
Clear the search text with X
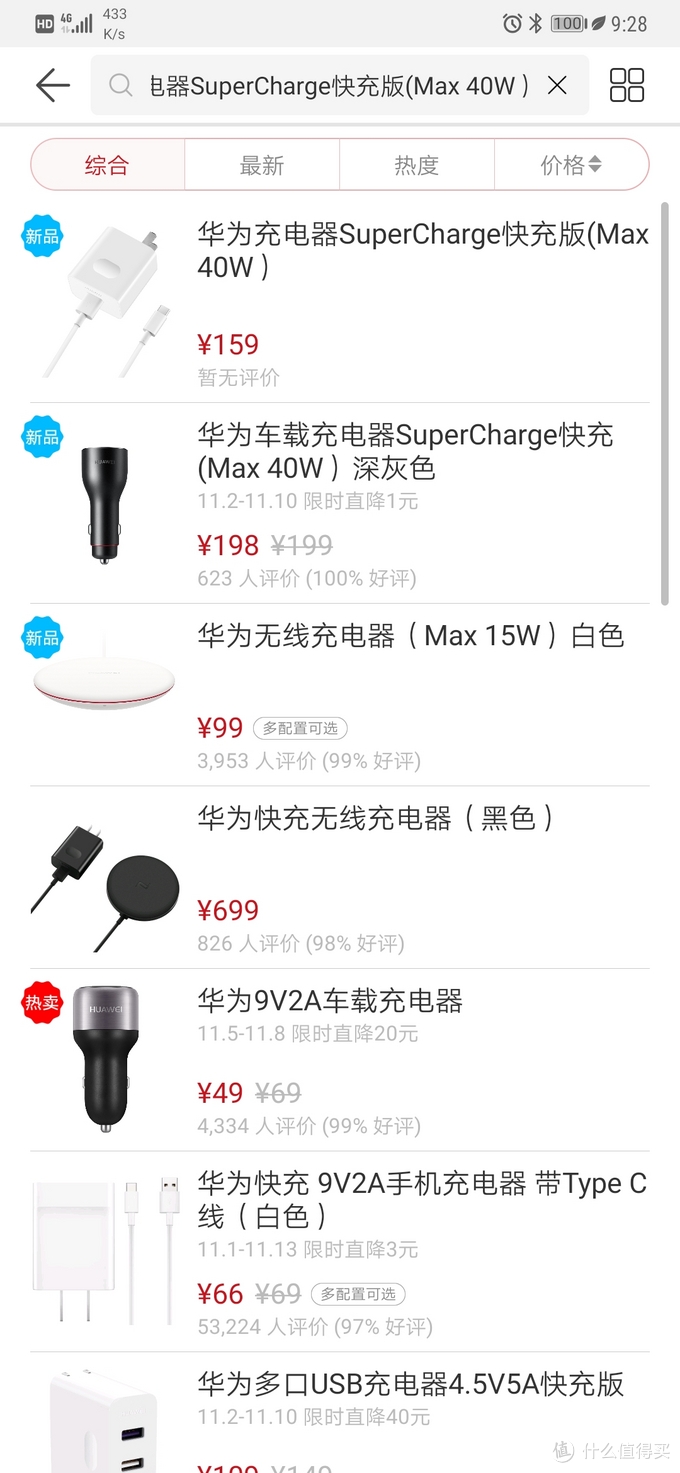(x=557, y=86)
